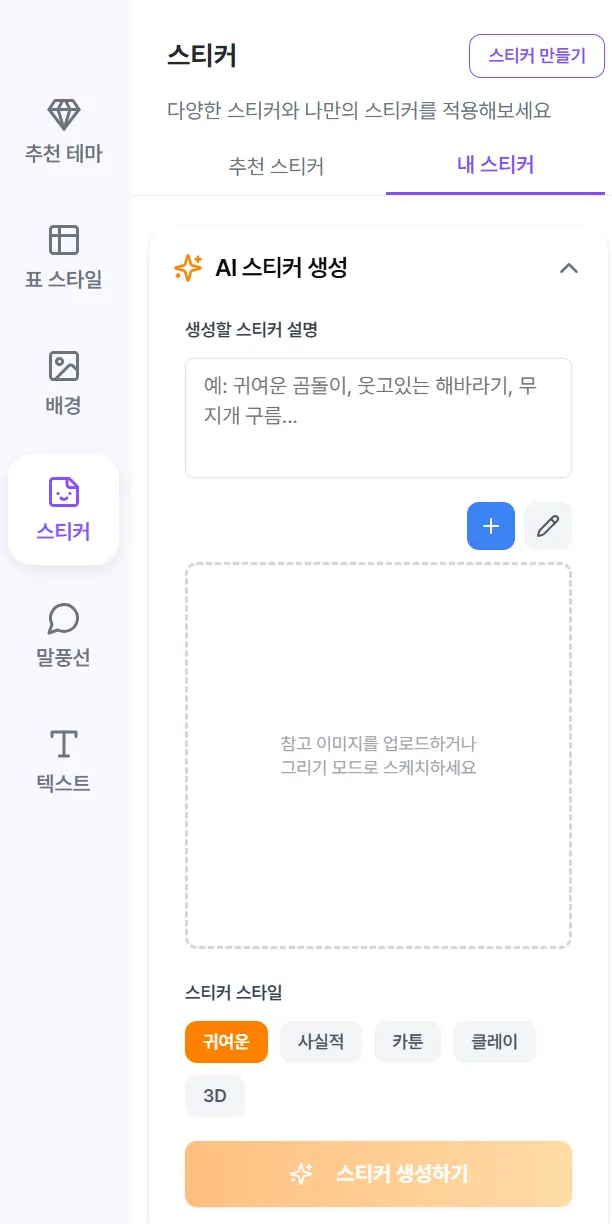The height and width of the screenshot is (1224, 612).
Task: Tap the reference image drop area
Action: coord(378,755)
